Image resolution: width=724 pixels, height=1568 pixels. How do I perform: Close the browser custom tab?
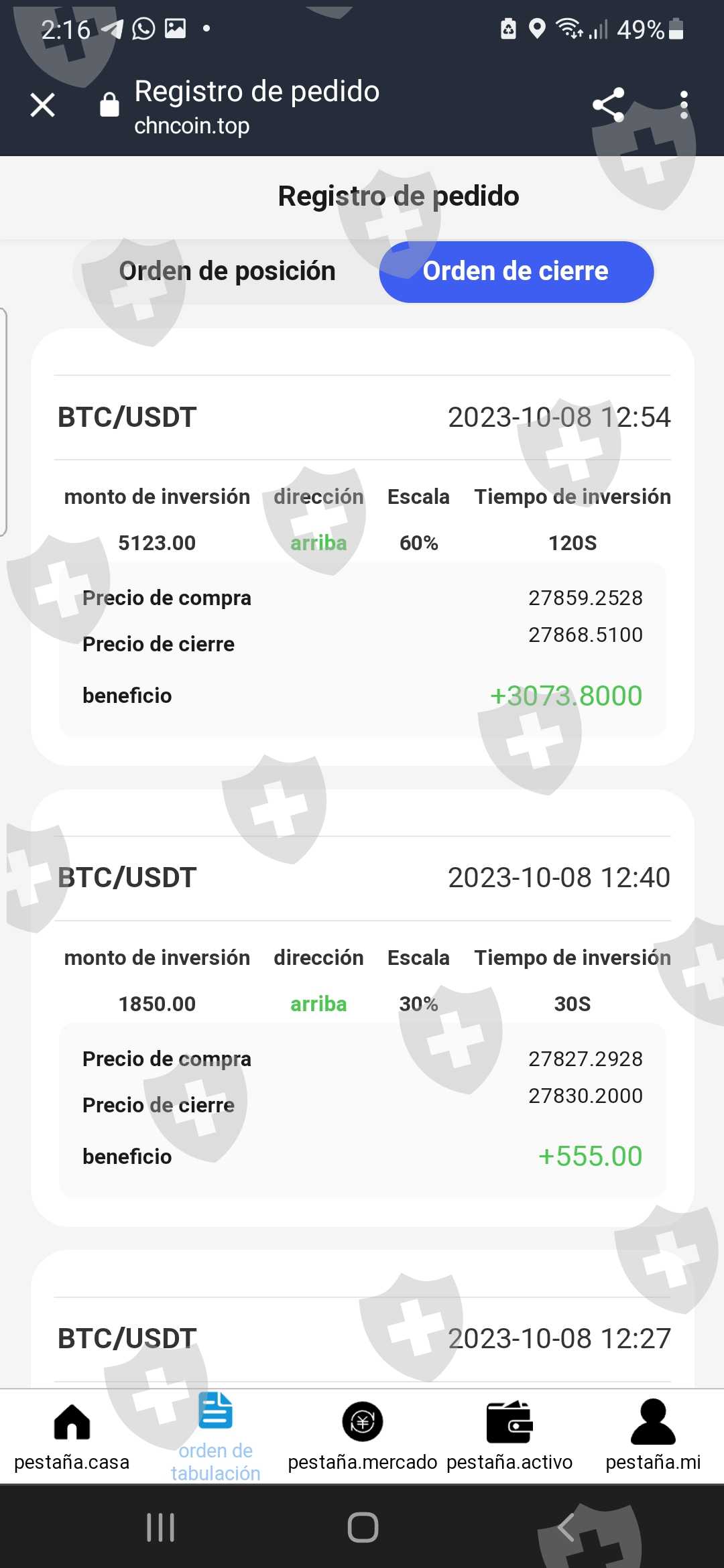[43, 105]
